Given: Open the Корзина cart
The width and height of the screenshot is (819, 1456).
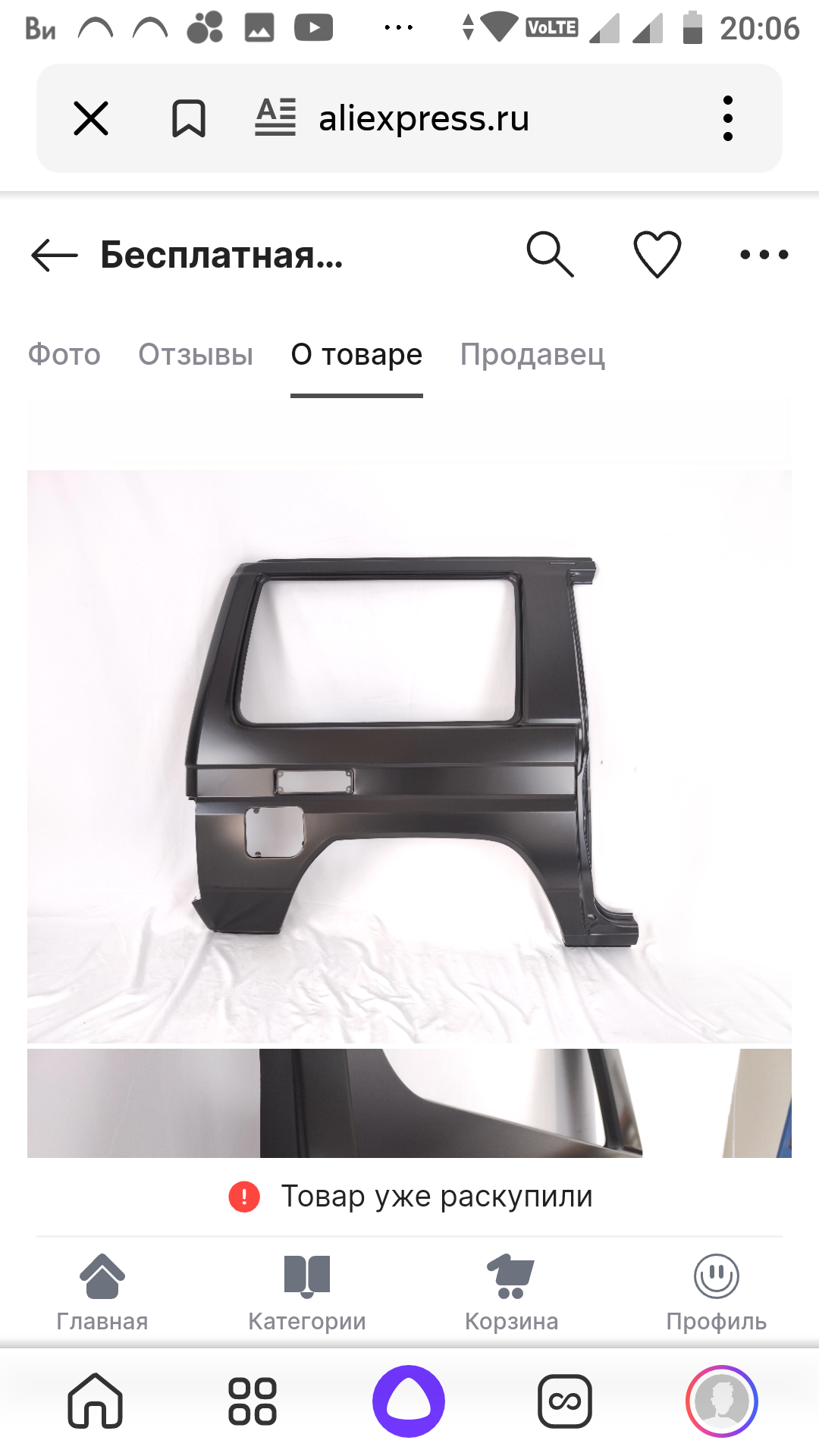Looking at the screenshot, I should 512,1292.
